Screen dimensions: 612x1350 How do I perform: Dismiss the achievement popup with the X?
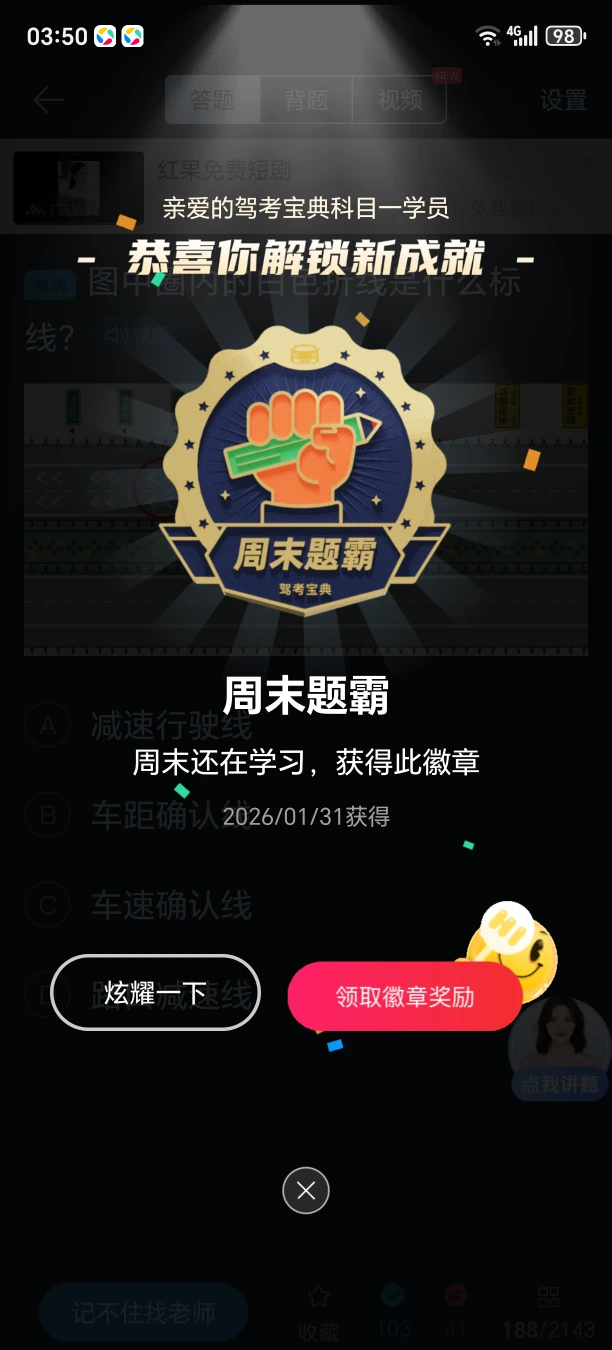click(306, 1190)
